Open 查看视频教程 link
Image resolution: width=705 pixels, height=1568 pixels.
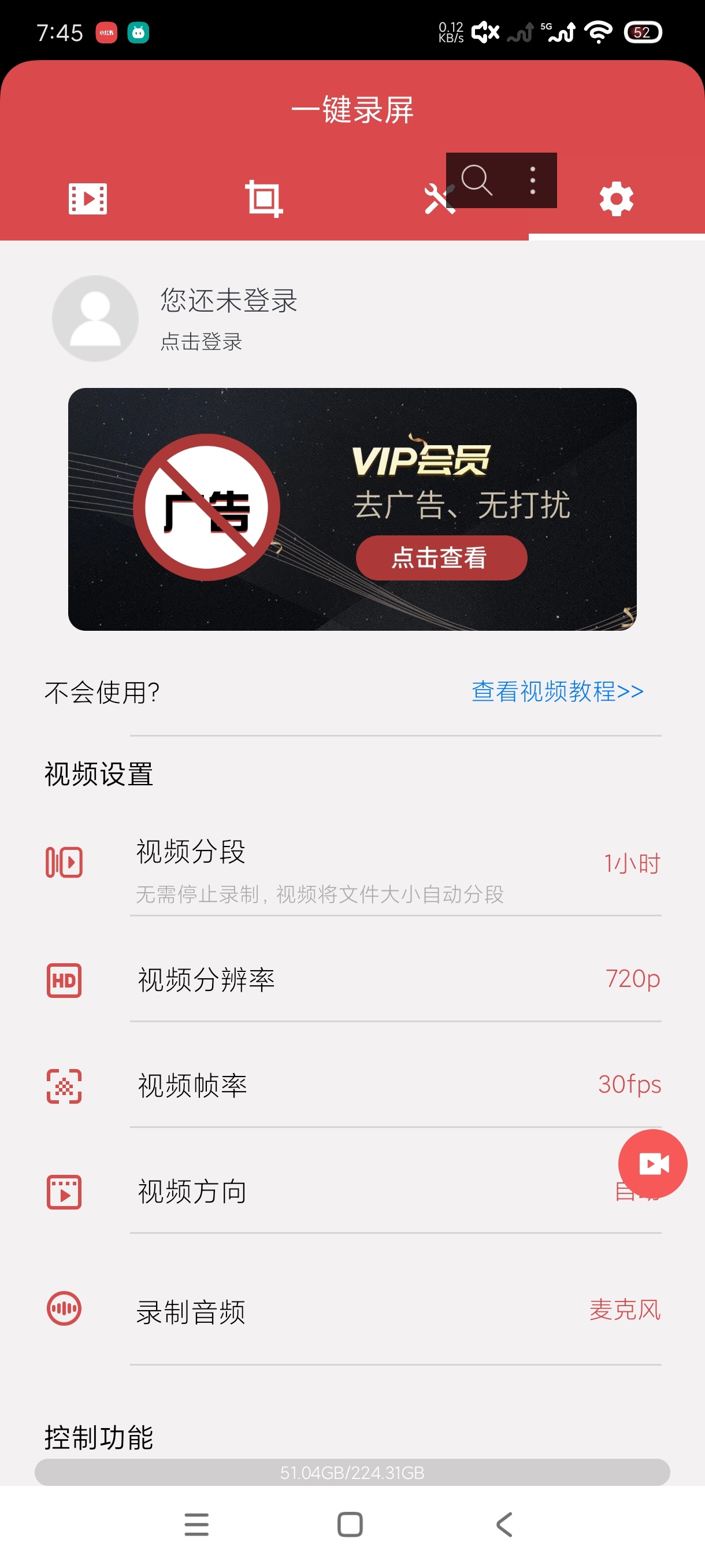(557, 691)
